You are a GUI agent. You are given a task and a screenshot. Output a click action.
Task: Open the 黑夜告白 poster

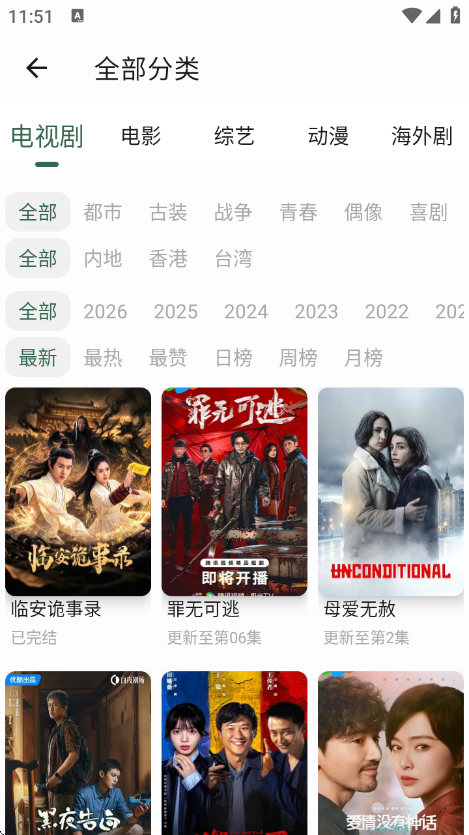tap(78, 753)
